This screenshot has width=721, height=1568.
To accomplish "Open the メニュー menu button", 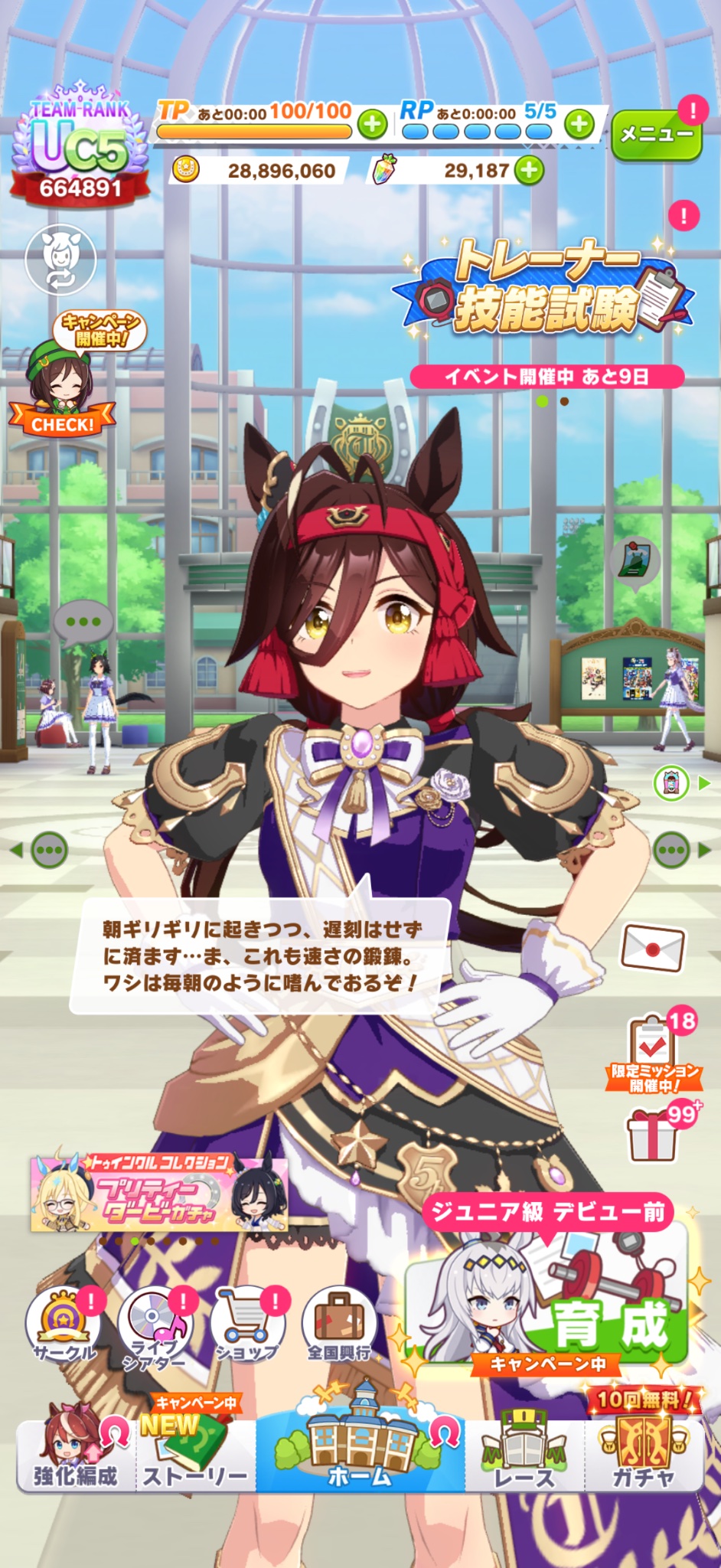I will (657, 135).
